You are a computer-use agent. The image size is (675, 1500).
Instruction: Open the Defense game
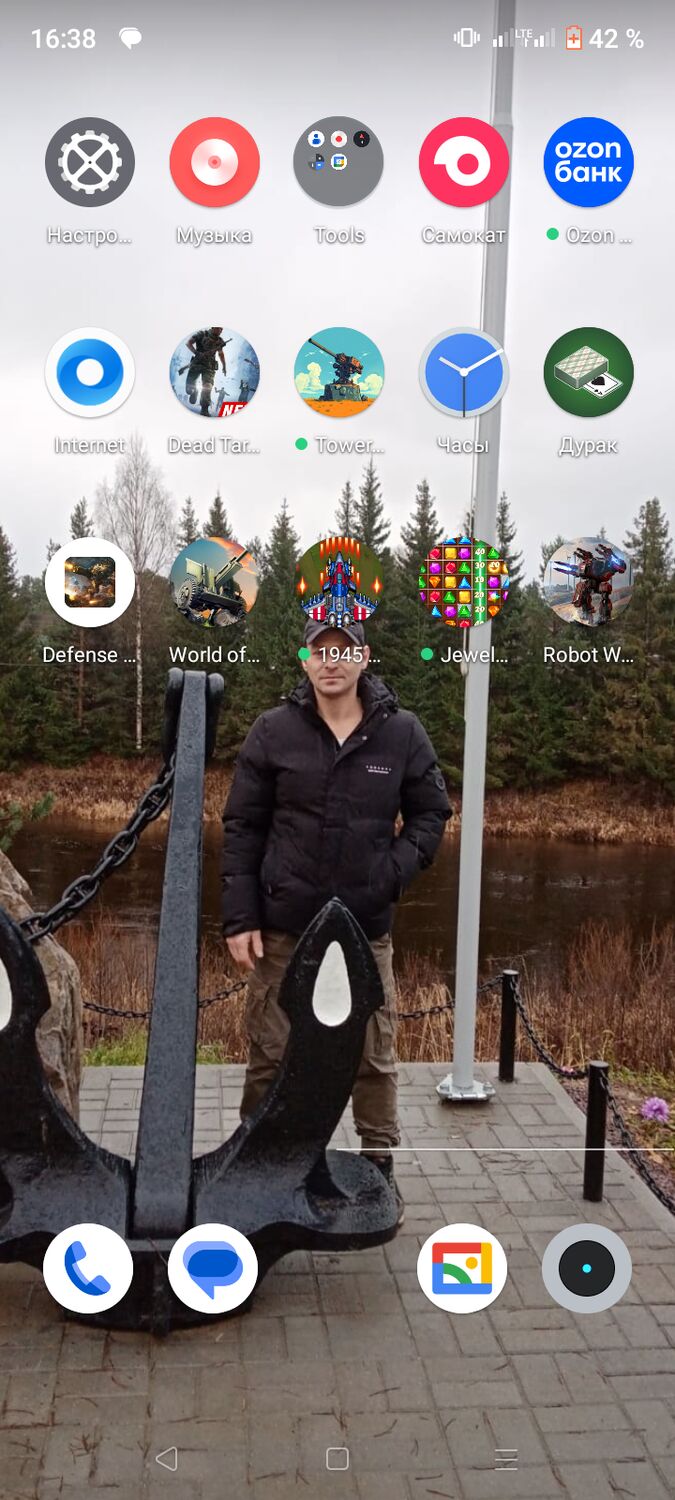pos(90,582)
